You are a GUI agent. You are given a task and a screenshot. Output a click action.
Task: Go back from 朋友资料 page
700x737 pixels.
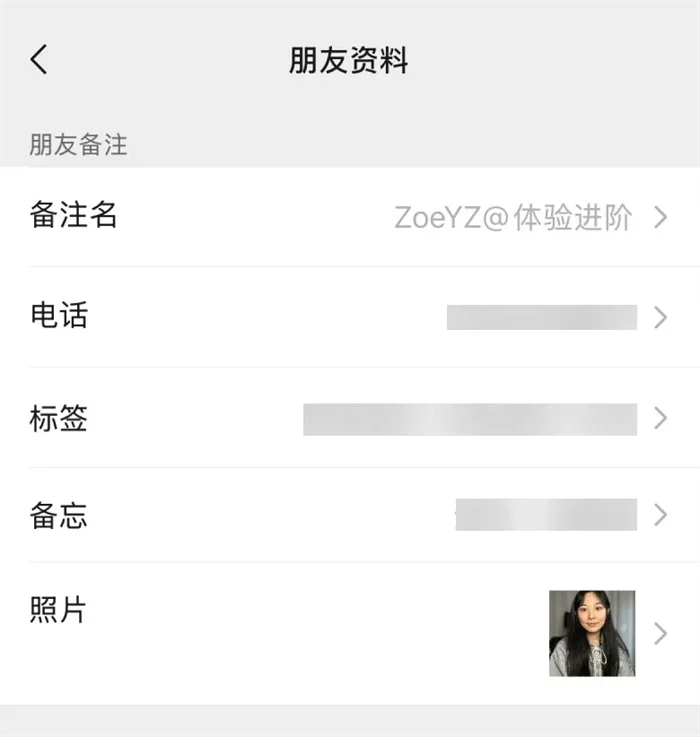point(39,60)
